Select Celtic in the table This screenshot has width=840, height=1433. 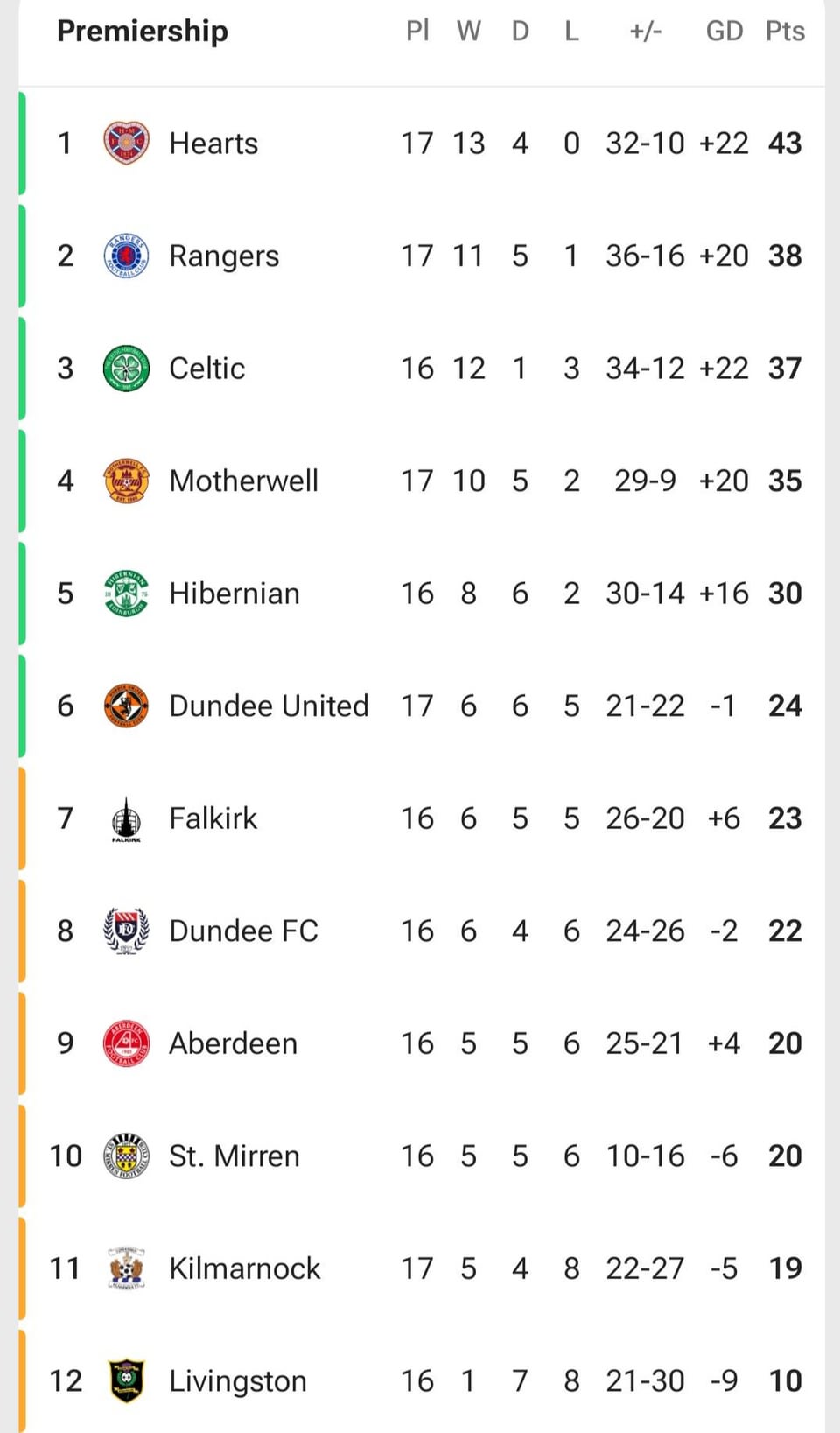[206, 369]
